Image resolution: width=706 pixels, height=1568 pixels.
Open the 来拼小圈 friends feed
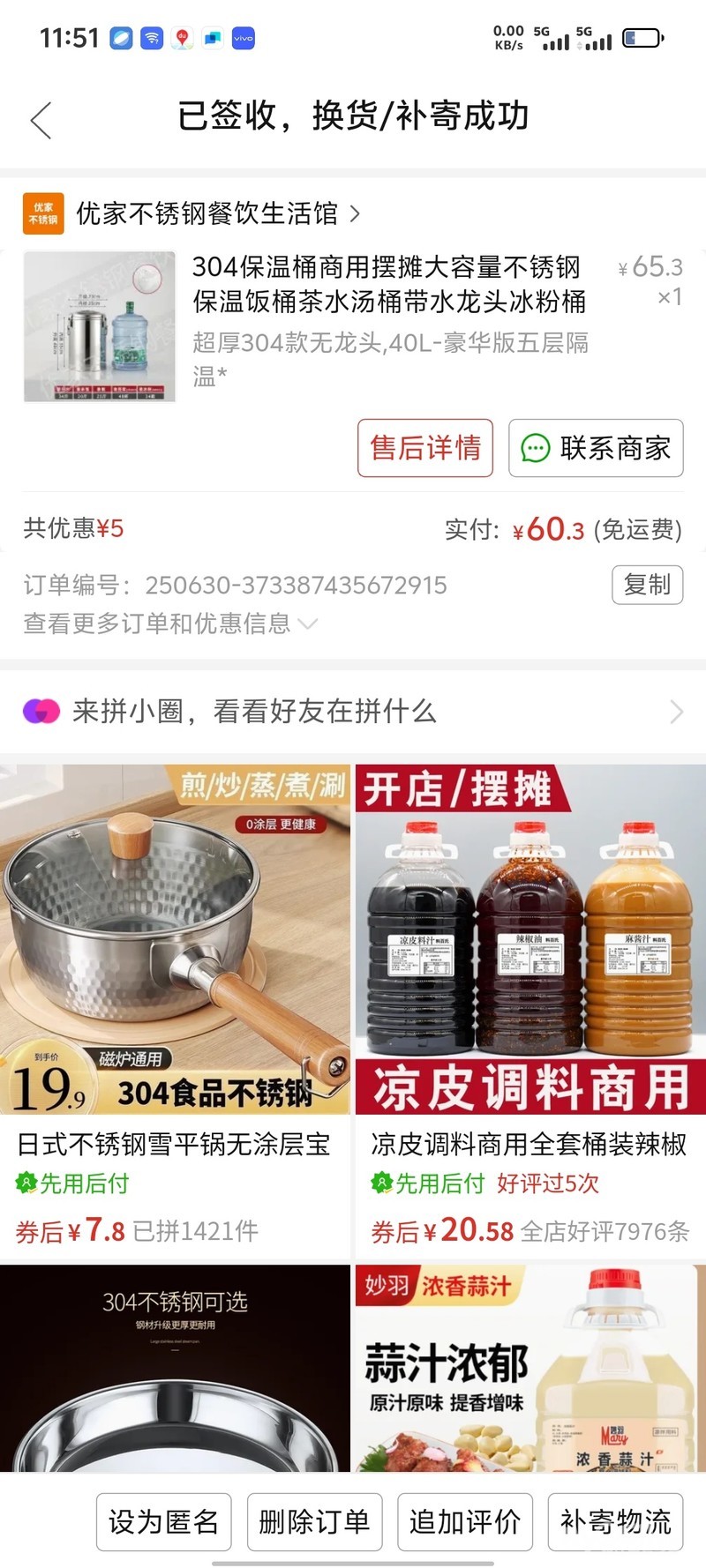click(353, 711)
